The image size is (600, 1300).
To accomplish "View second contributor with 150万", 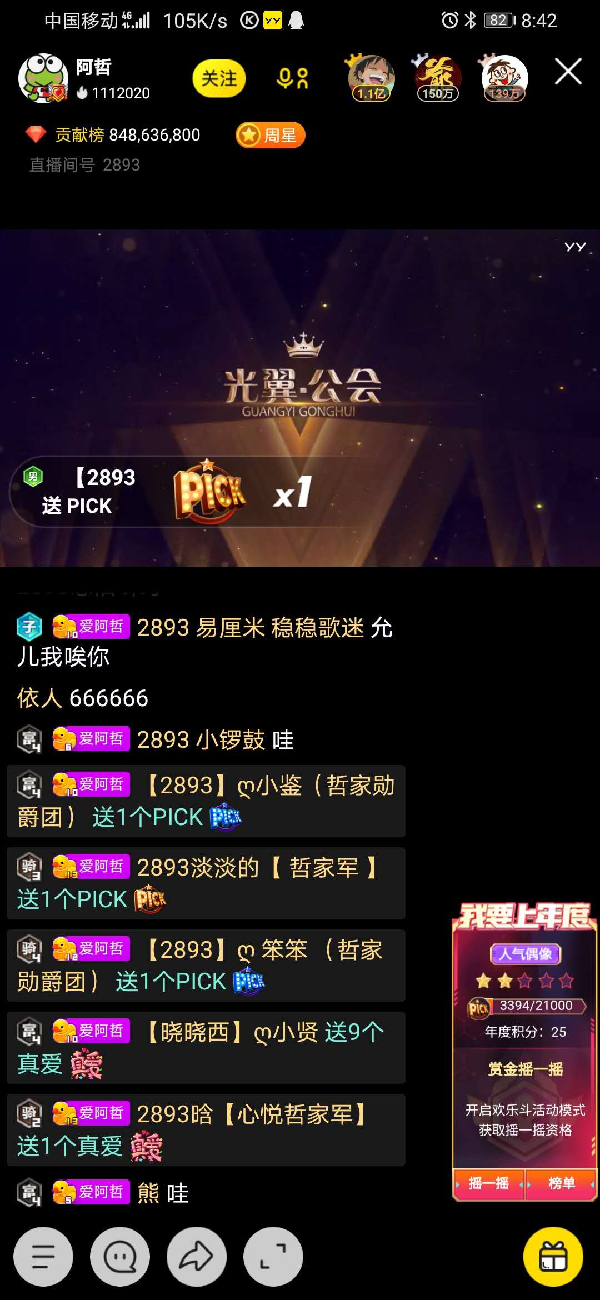I will (x=438, y=79).
